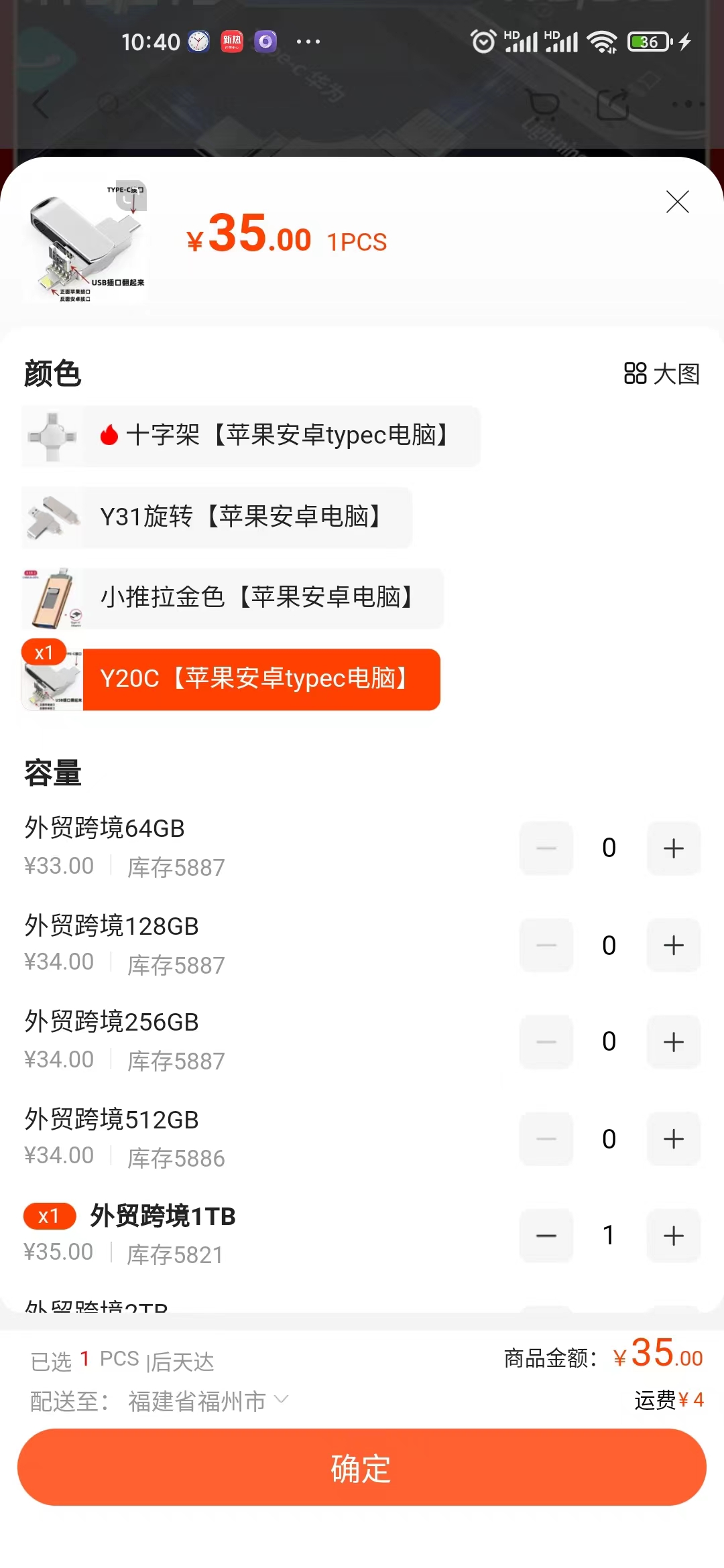Image resolution: width=724 pixels, height=1568 pixels.
Task: Choose the Y31旋转 color option
Action: [x=217, y=517]
